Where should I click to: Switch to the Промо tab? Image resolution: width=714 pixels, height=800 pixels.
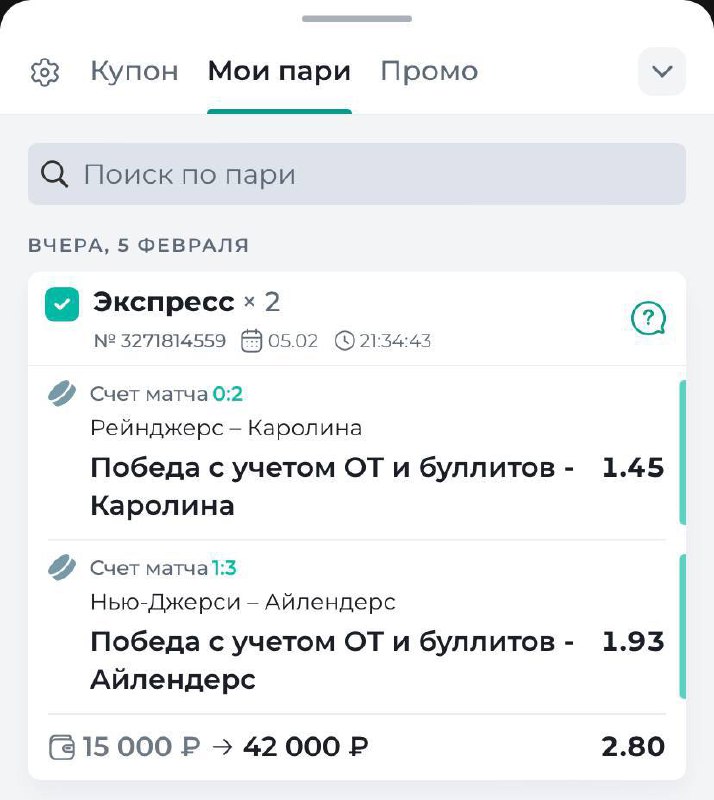point(429,72)
